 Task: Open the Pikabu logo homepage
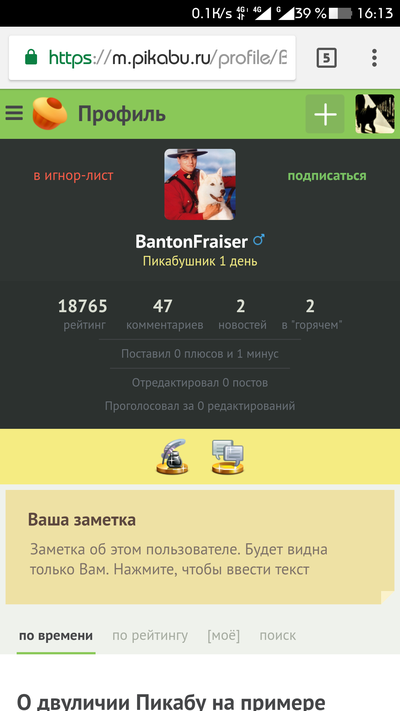tap(50, 113)
